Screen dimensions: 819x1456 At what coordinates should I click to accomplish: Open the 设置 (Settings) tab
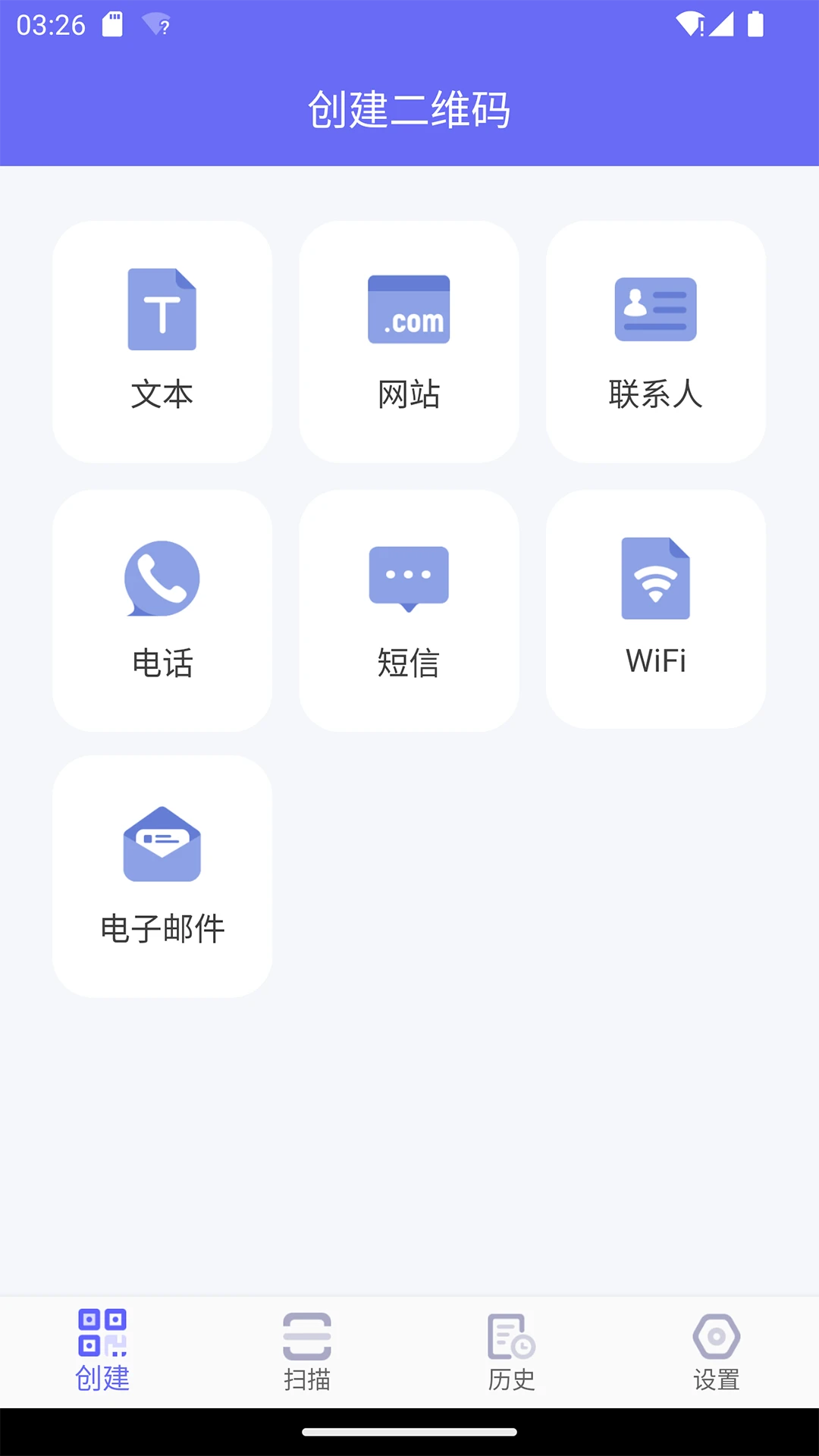(717, 1351)
